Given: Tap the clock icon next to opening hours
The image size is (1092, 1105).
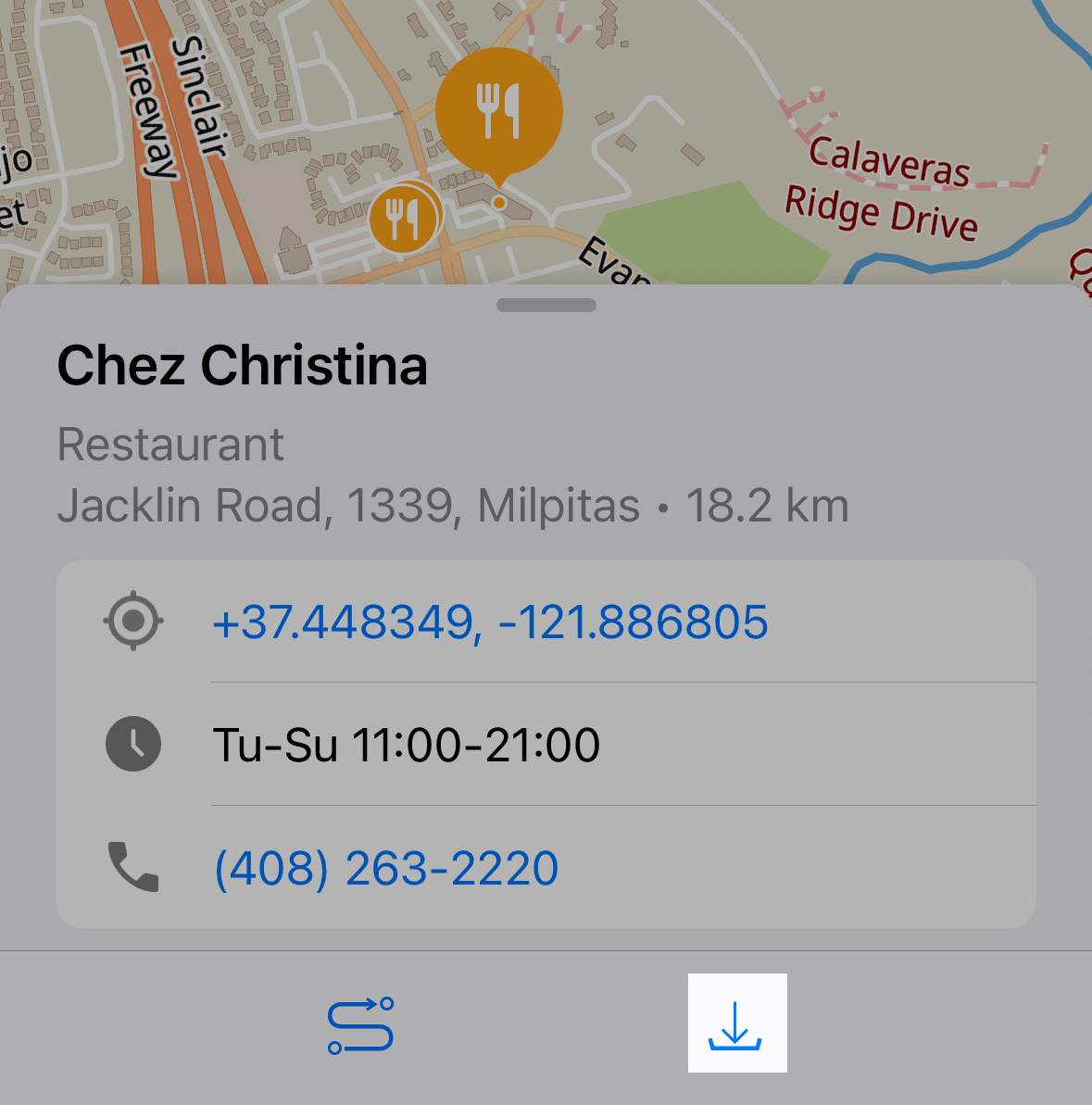Looking at the screenshot, I should (x=133, y=744).
